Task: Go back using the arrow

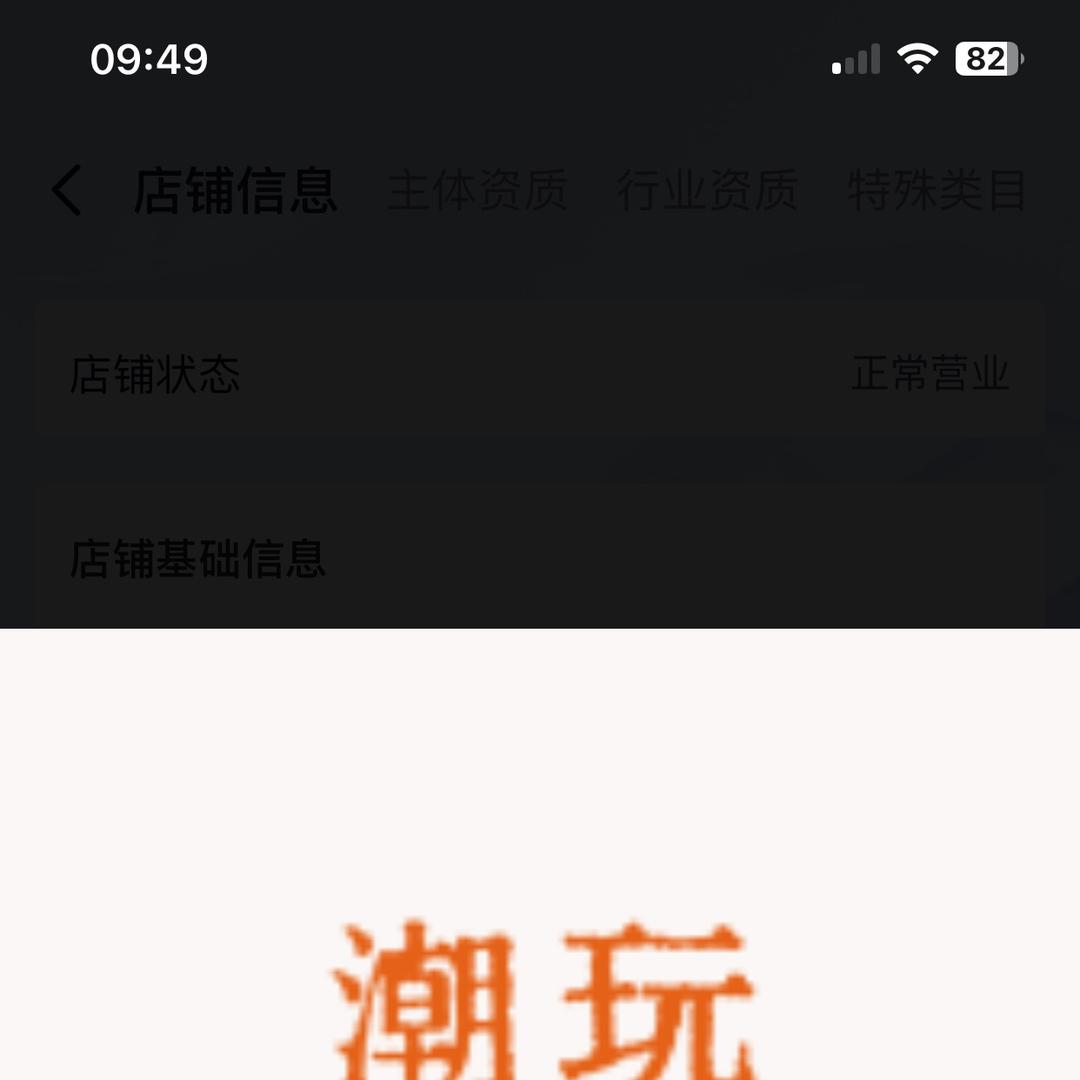Action: pos(67,190)
